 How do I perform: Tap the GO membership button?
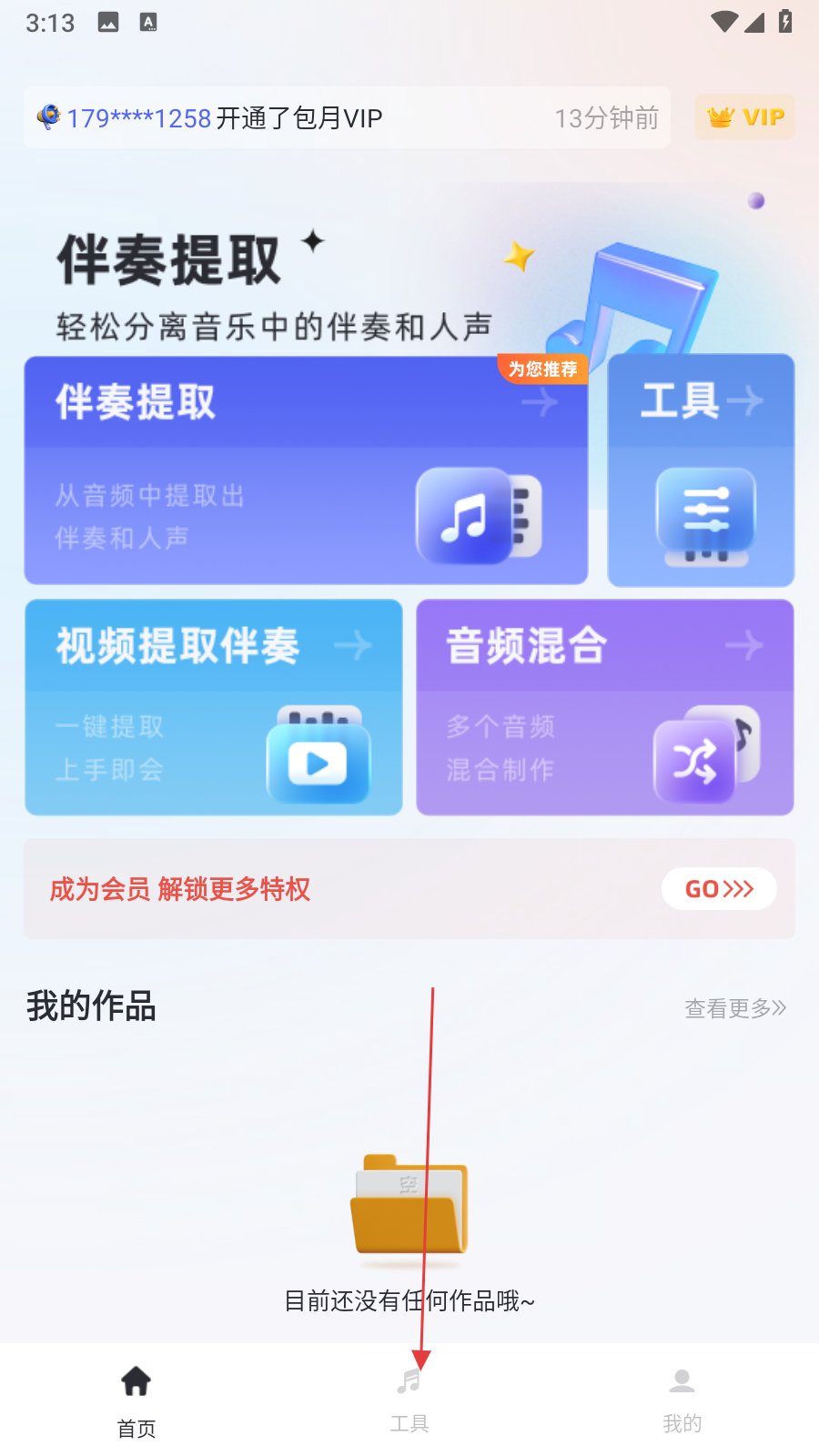tap(718, 888)
